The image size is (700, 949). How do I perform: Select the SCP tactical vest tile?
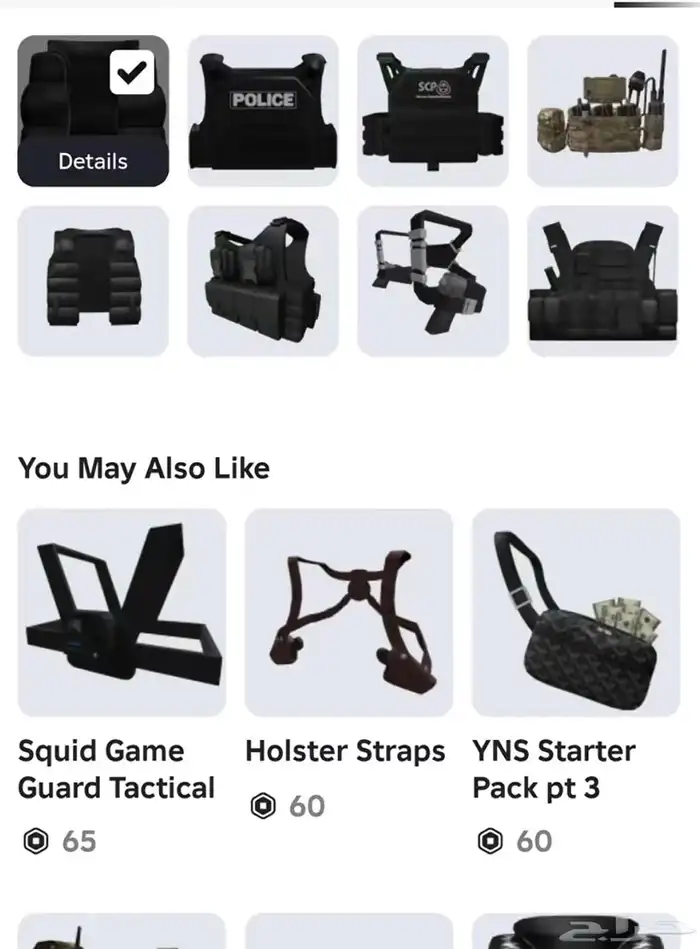[433, 111]
